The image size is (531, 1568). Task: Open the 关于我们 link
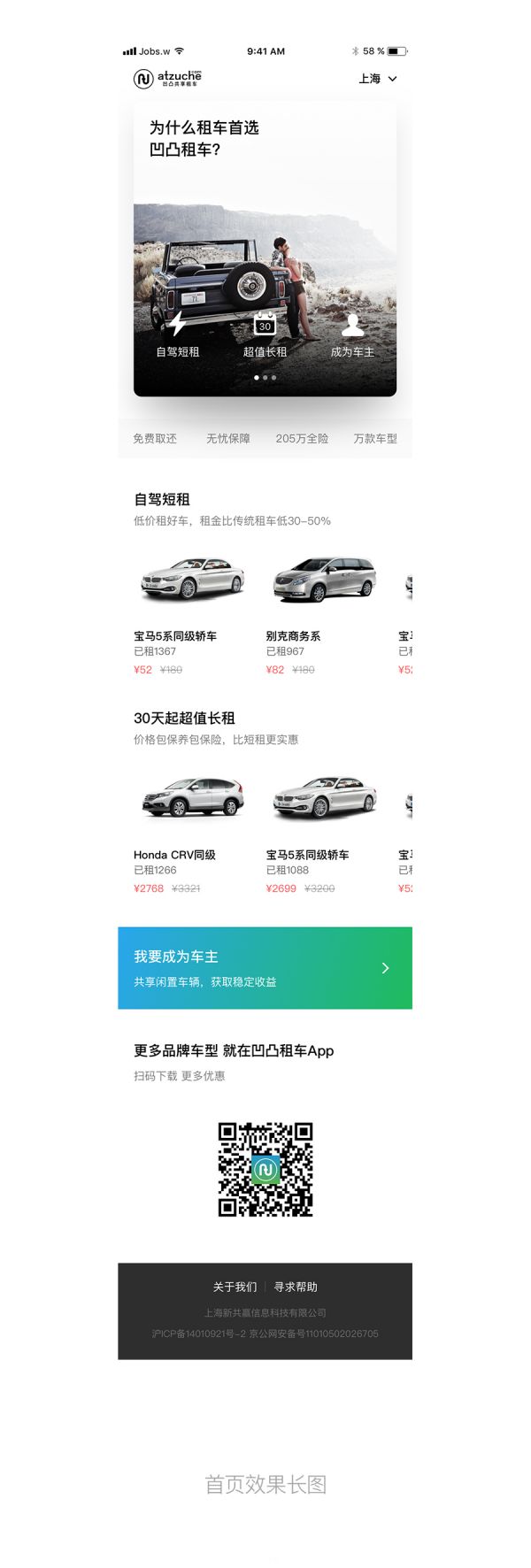click(x=235, y=1287)
